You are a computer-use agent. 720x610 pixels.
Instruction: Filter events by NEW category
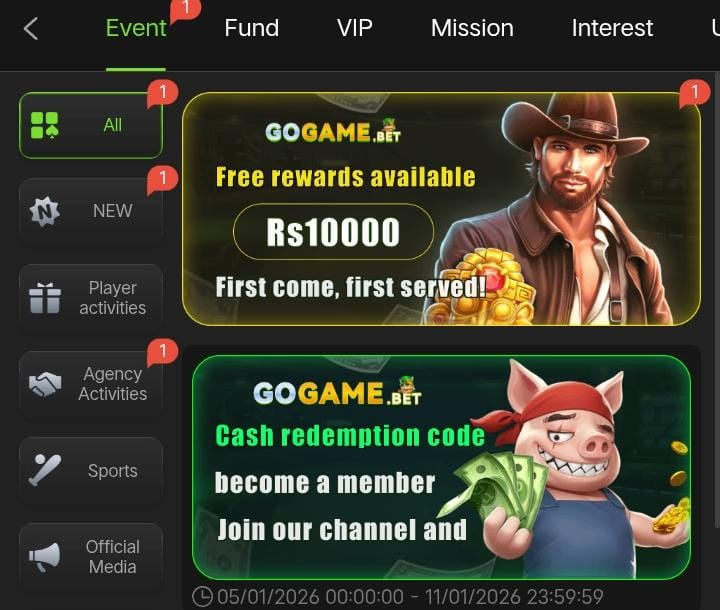[91, 211]
